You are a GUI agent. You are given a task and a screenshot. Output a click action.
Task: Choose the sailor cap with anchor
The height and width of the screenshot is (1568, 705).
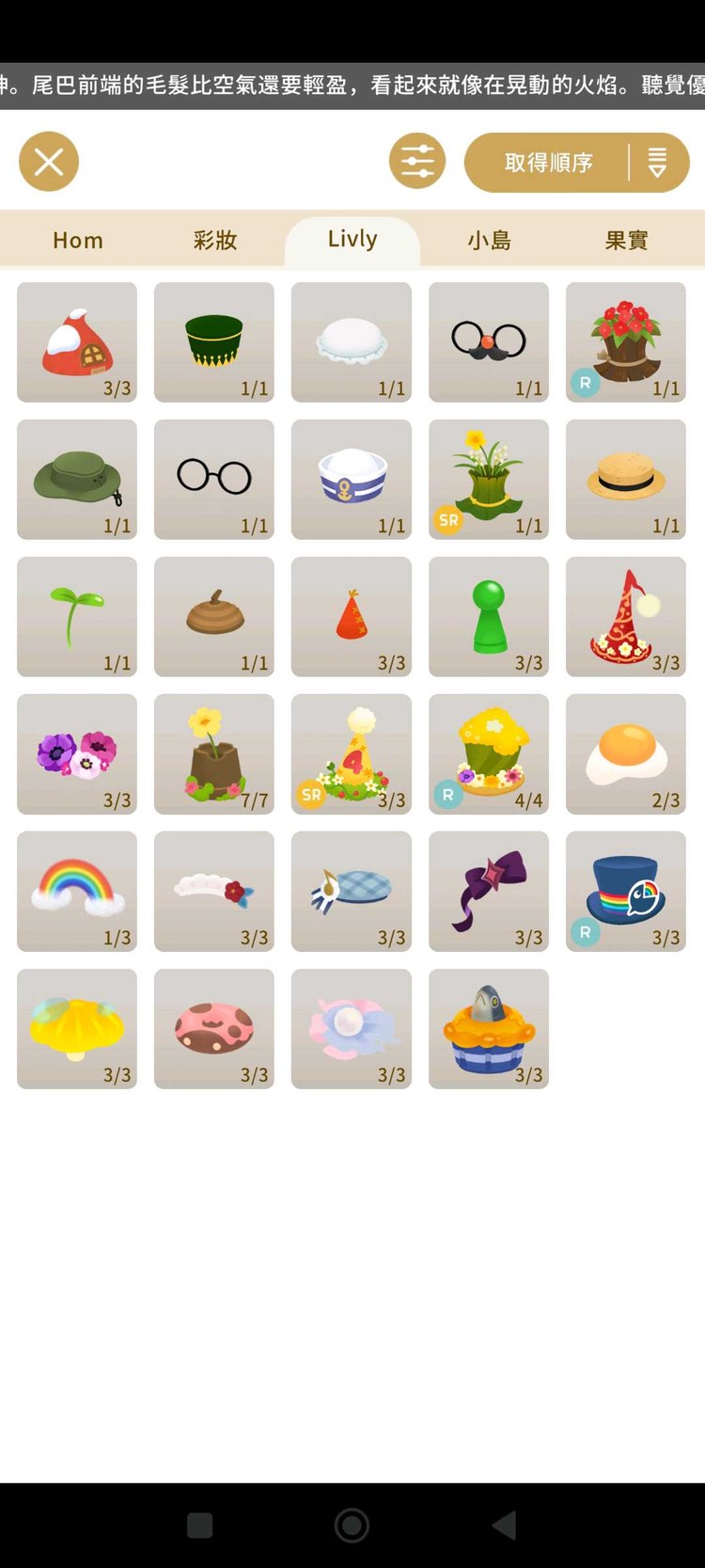coord(352,480)
